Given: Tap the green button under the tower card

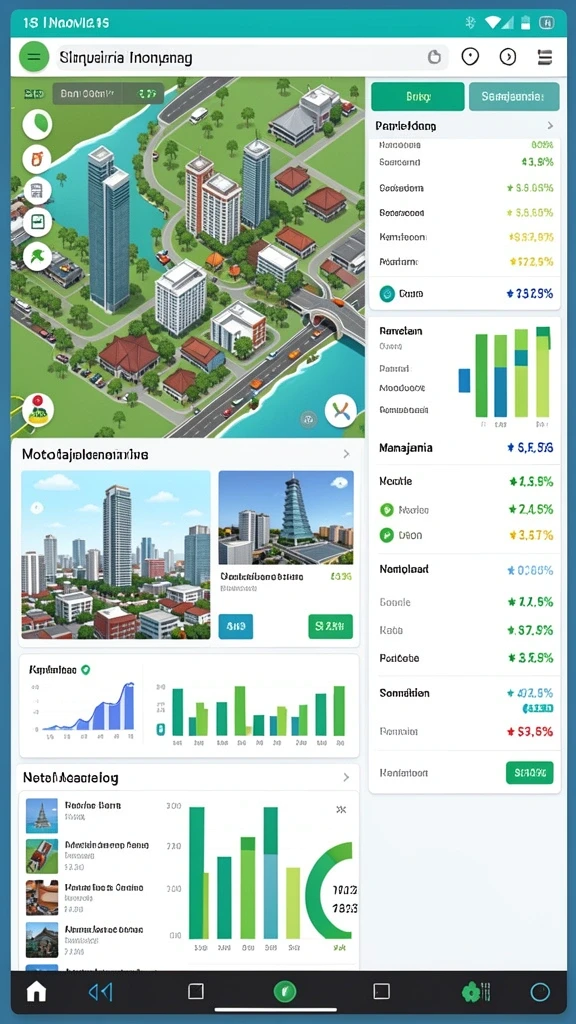Looking at the screenshot, I should point(330,626).
